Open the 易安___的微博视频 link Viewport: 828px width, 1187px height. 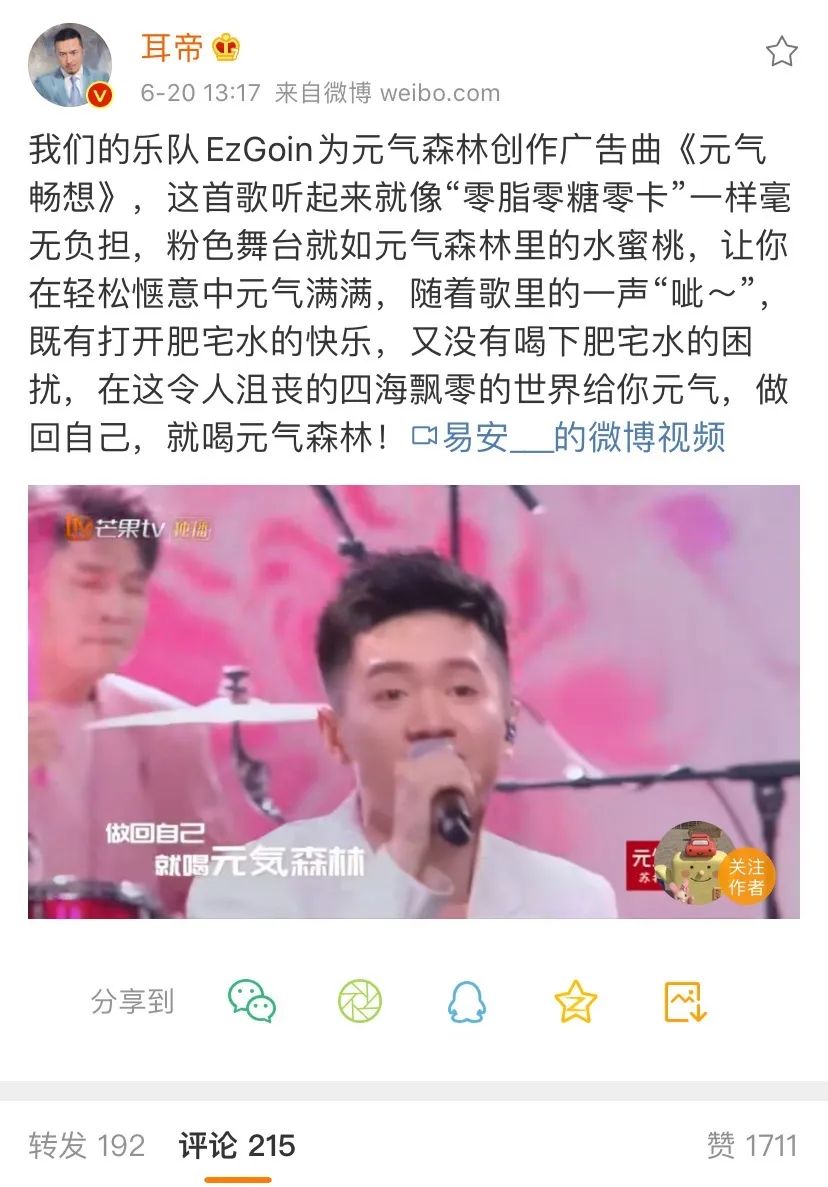pyautogui.click(x=568, y=437)
